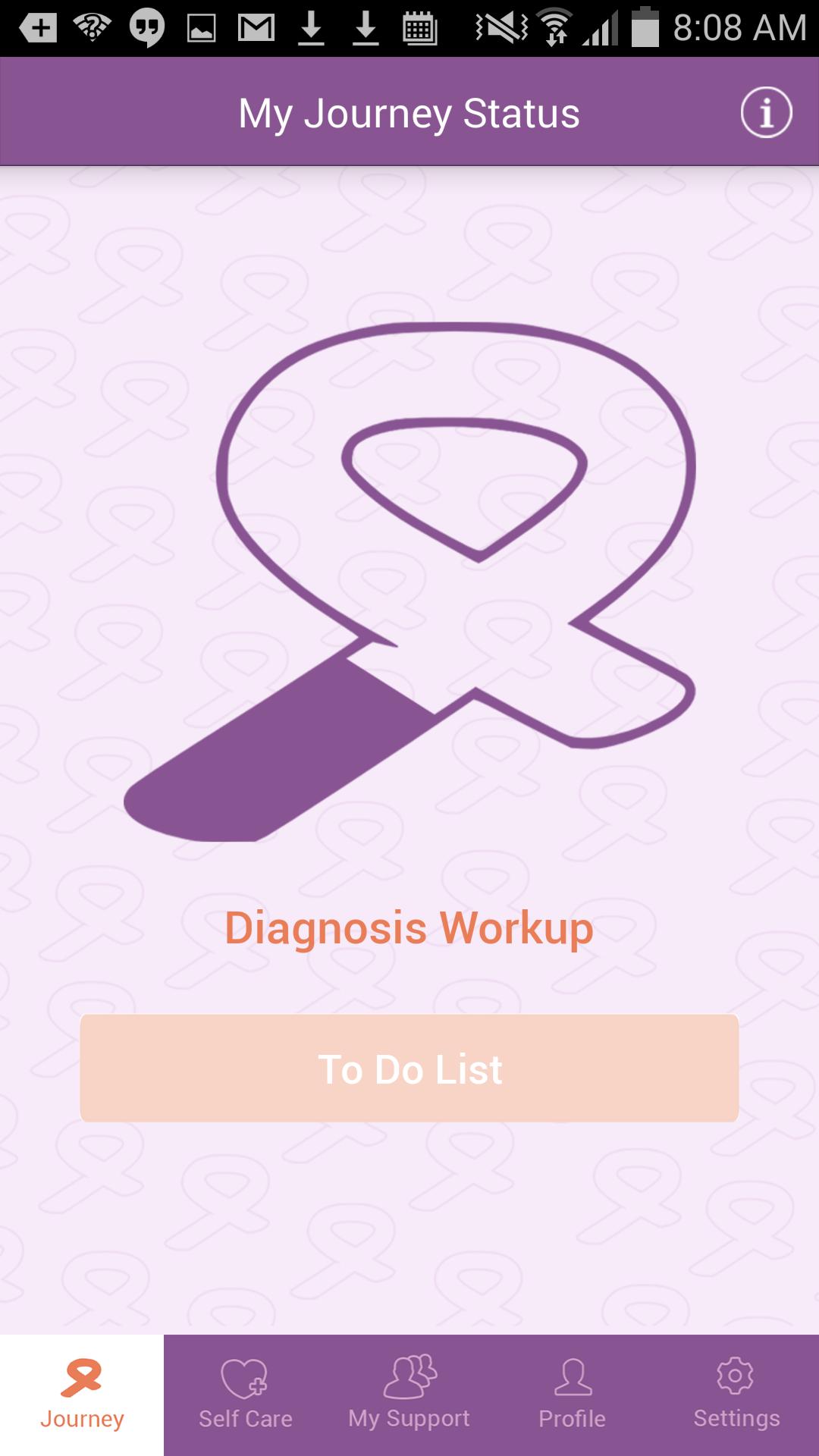Tap the Diagnosis Workup label
819x1456 pixels.
409,927
